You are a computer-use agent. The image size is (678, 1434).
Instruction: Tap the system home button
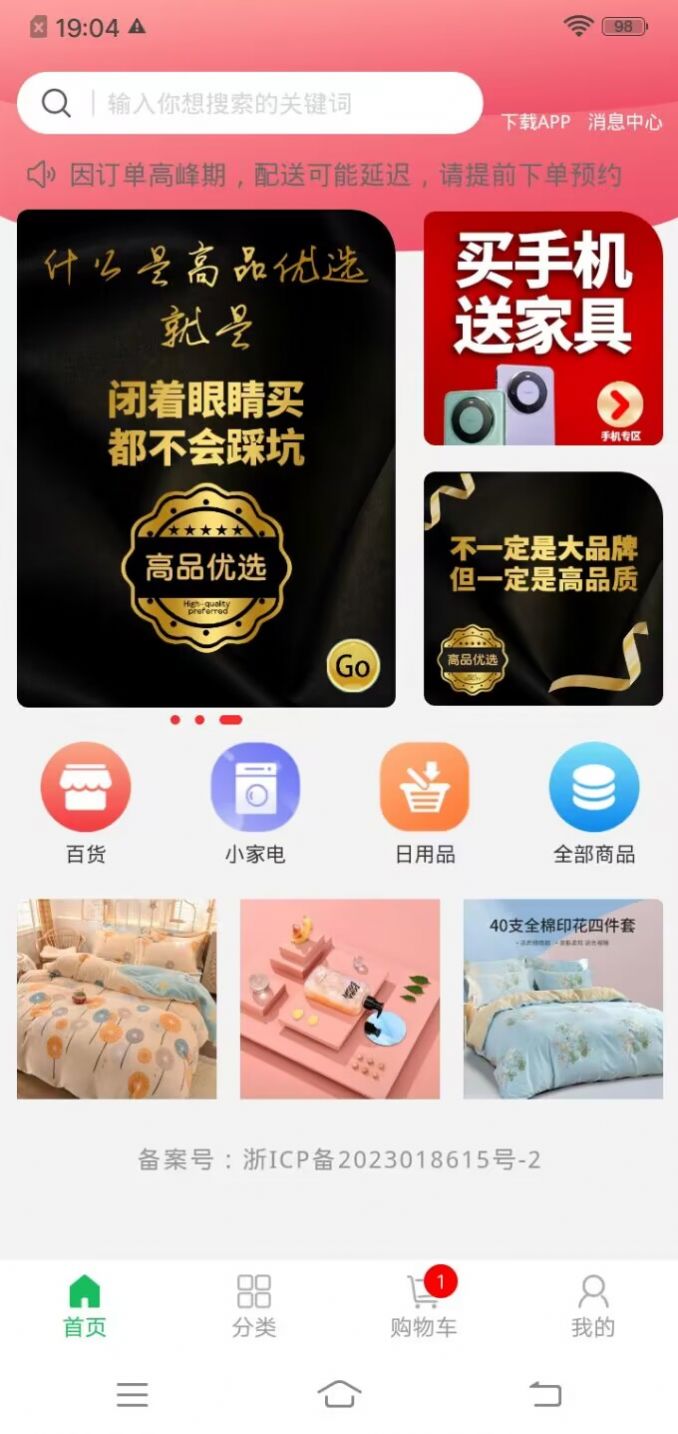pyautogui.click(x=339, y=1394)
